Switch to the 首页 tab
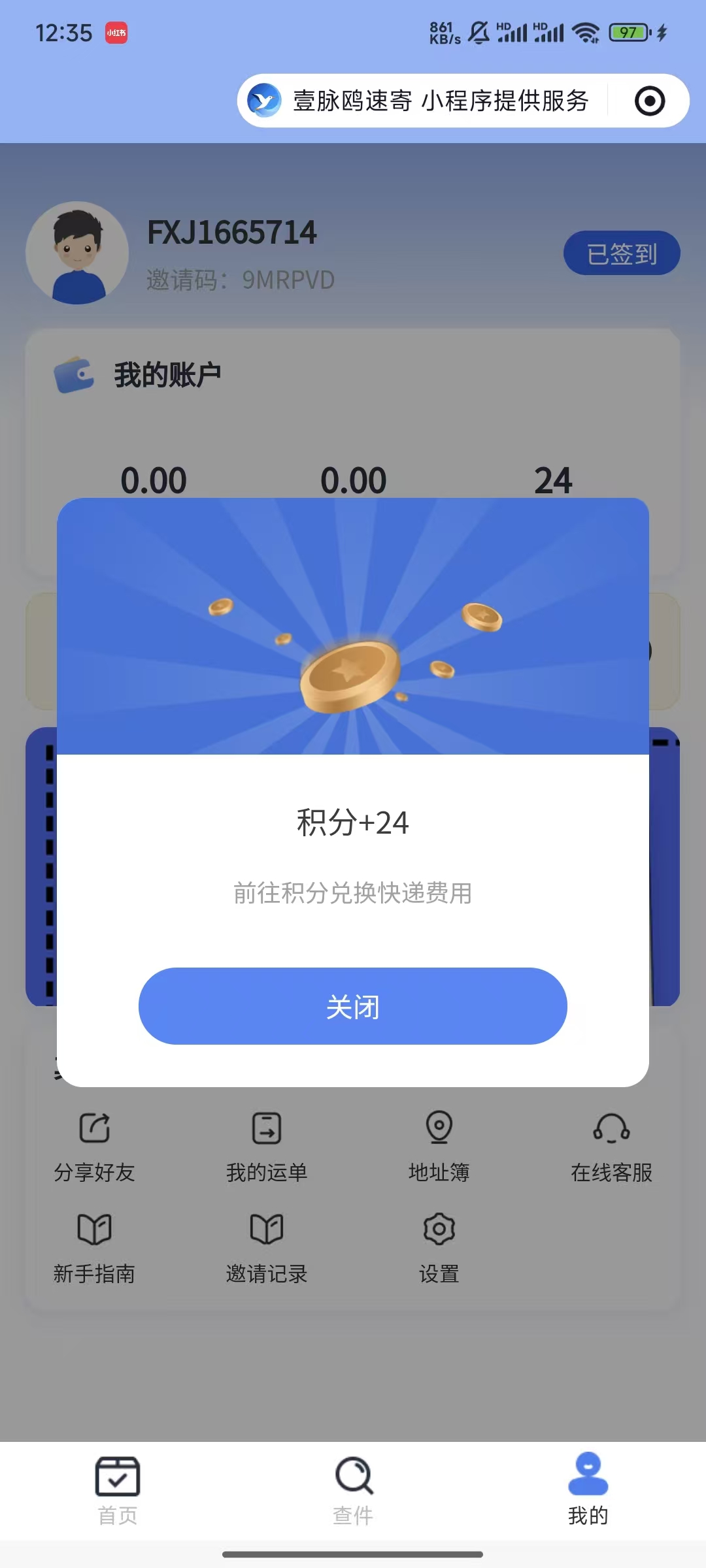 click(118, 1491)
